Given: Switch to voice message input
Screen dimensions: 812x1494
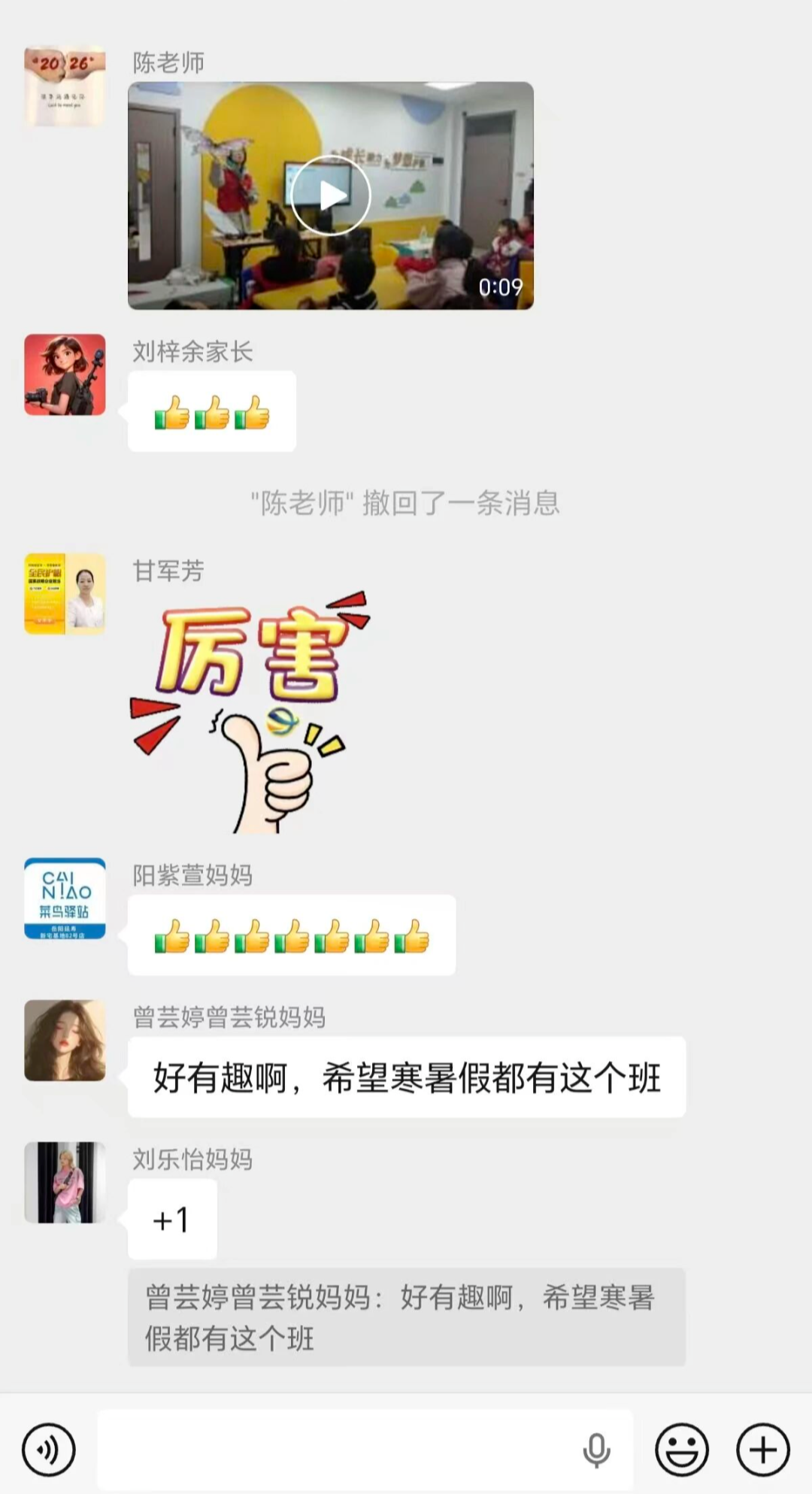Looking at the screenshot, I should [x=49, y=1449].
